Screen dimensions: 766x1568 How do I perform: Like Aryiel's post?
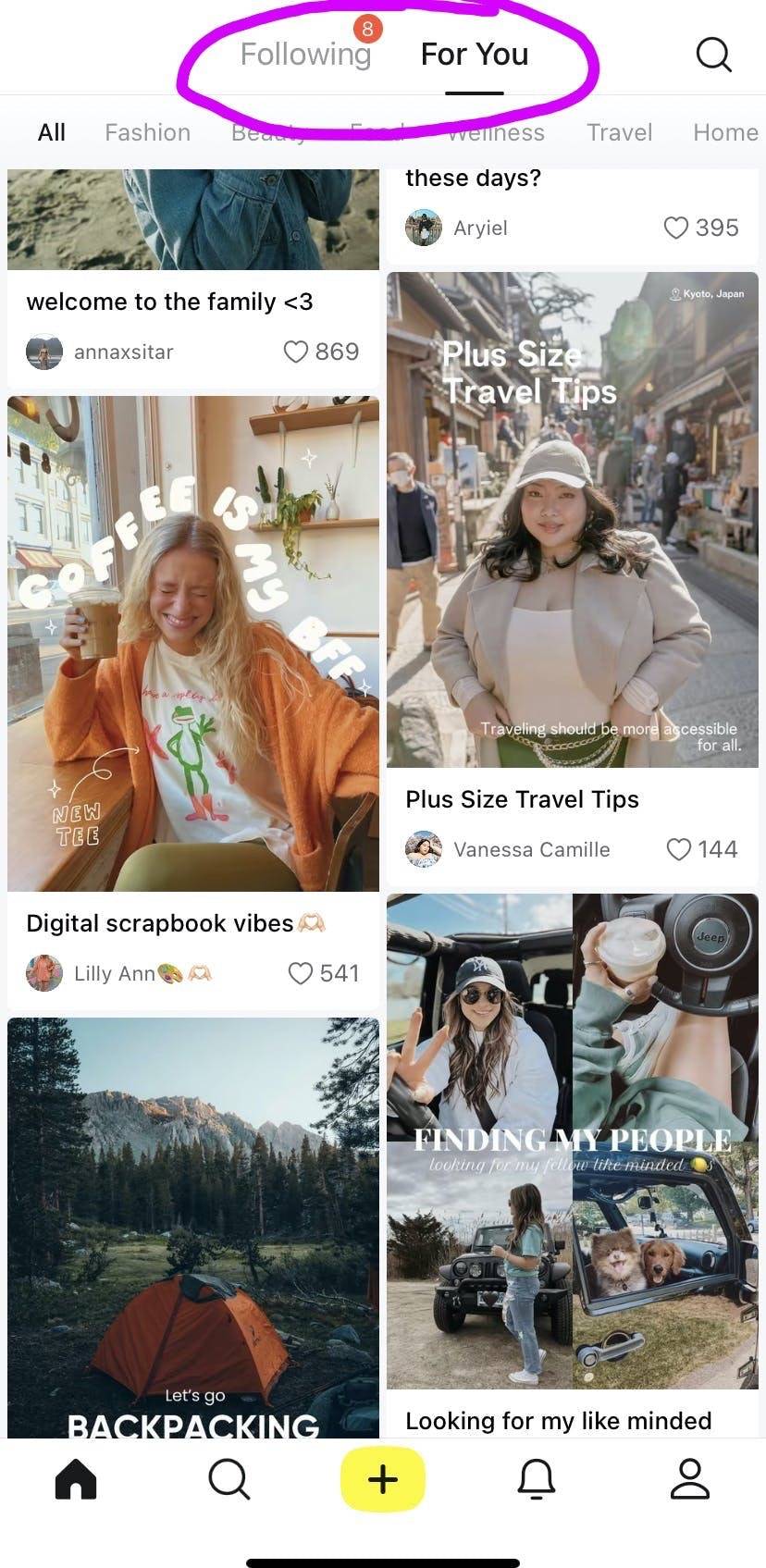coord(676,228)
